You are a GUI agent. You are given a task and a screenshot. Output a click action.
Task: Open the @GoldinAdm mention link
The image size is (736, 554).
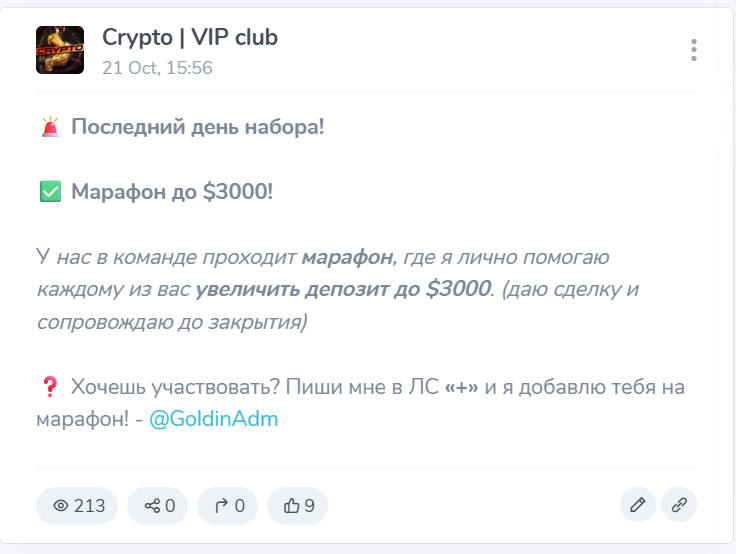[x=213, y=419]
